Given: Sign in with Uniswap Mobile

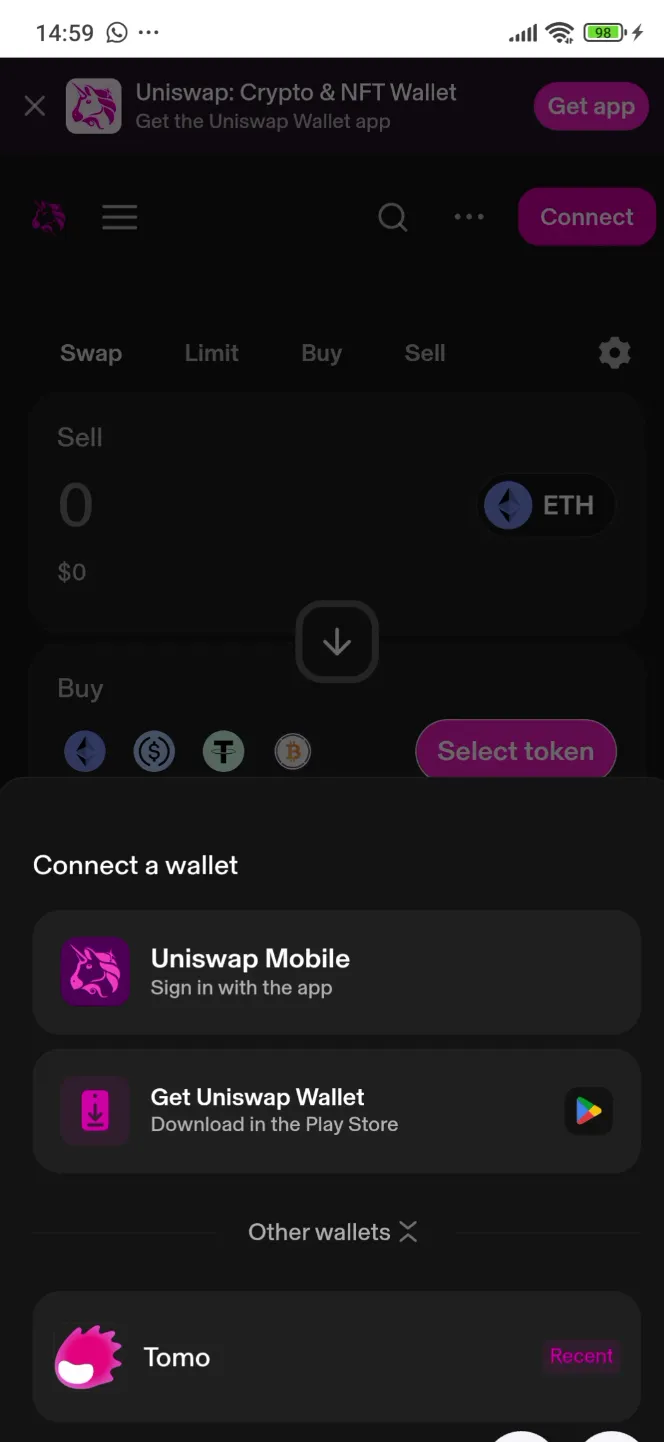Looking at the screenshot, I should [x=336, y=972].
